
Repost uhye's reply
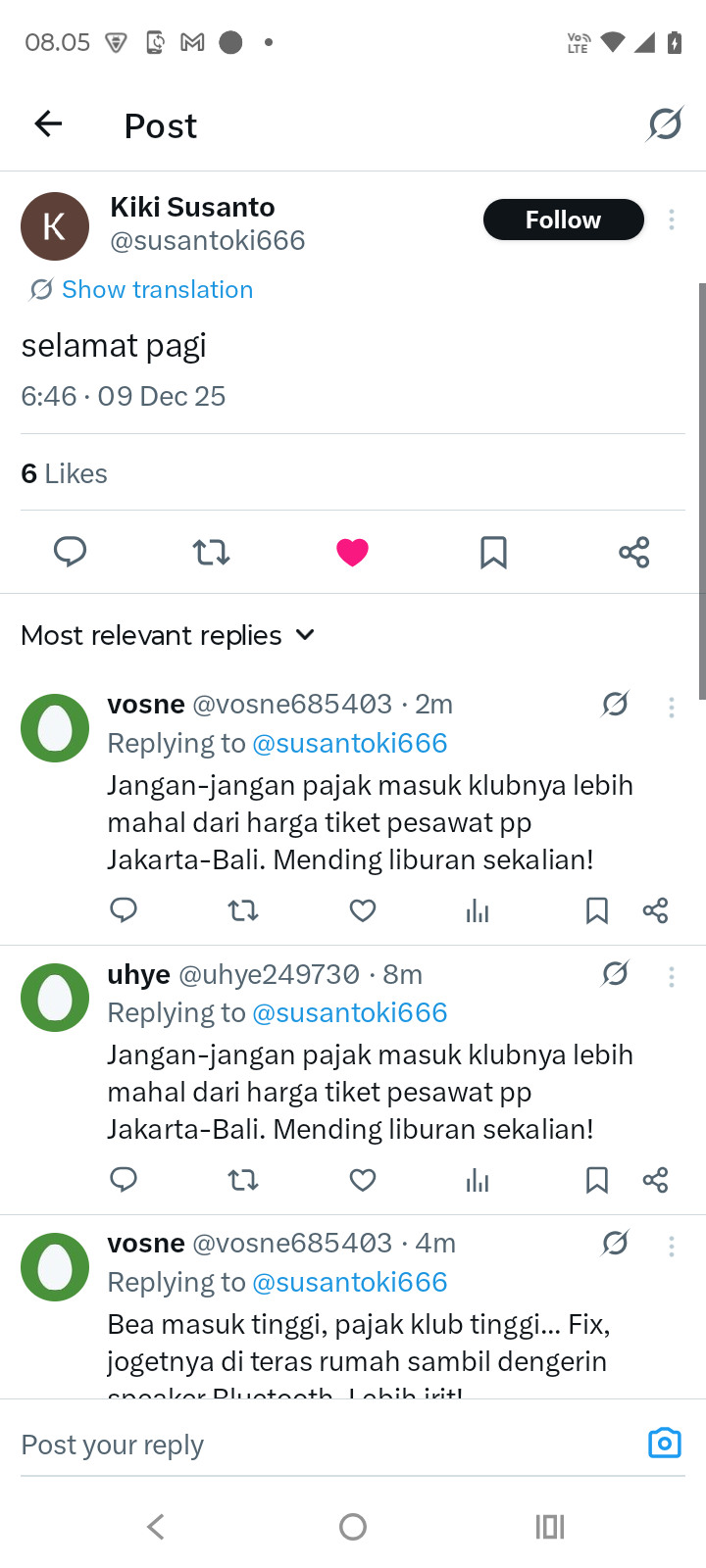point(243,1180)
